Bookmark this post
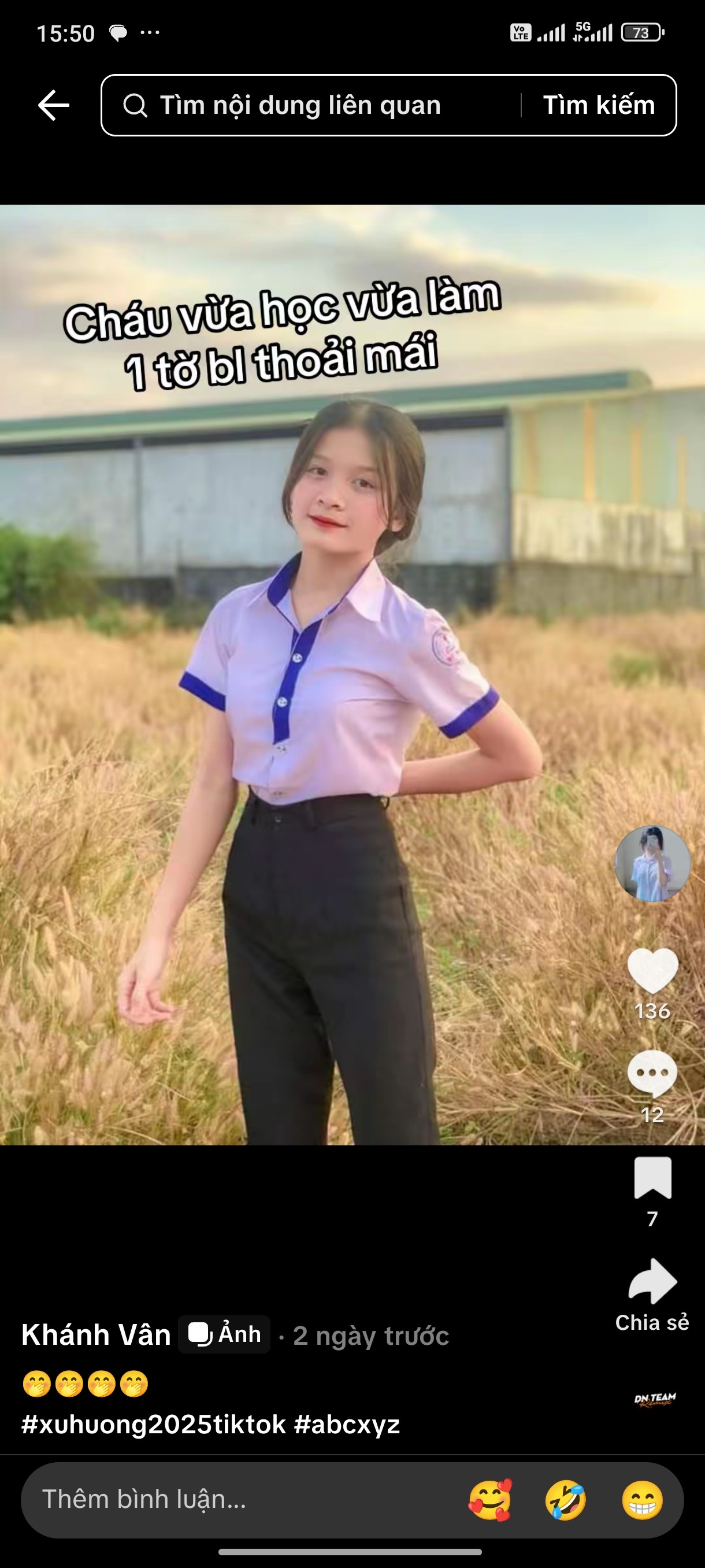 pos(652,1178)
